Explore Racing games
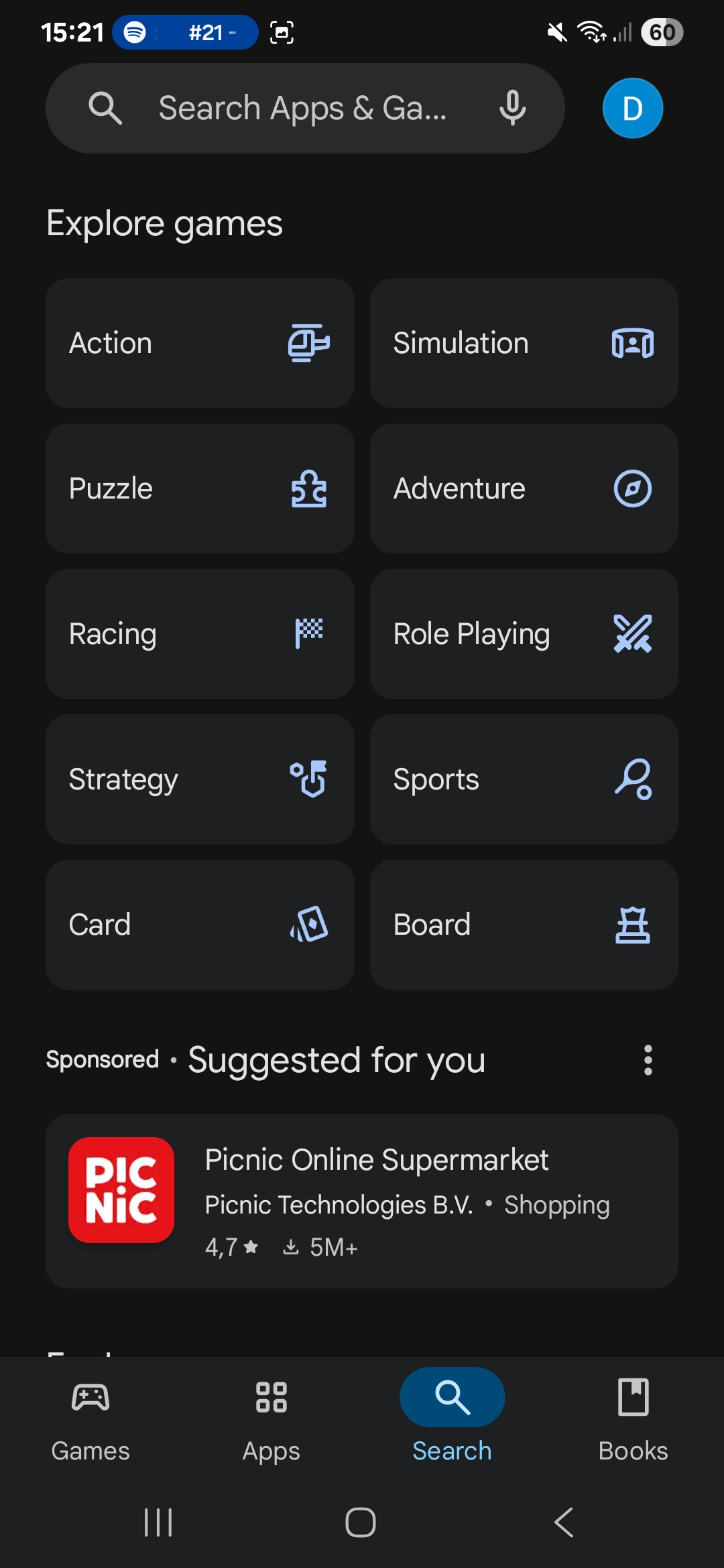Screen dimensions: 724x1568 pyautogui.click(x=200, y=634)
